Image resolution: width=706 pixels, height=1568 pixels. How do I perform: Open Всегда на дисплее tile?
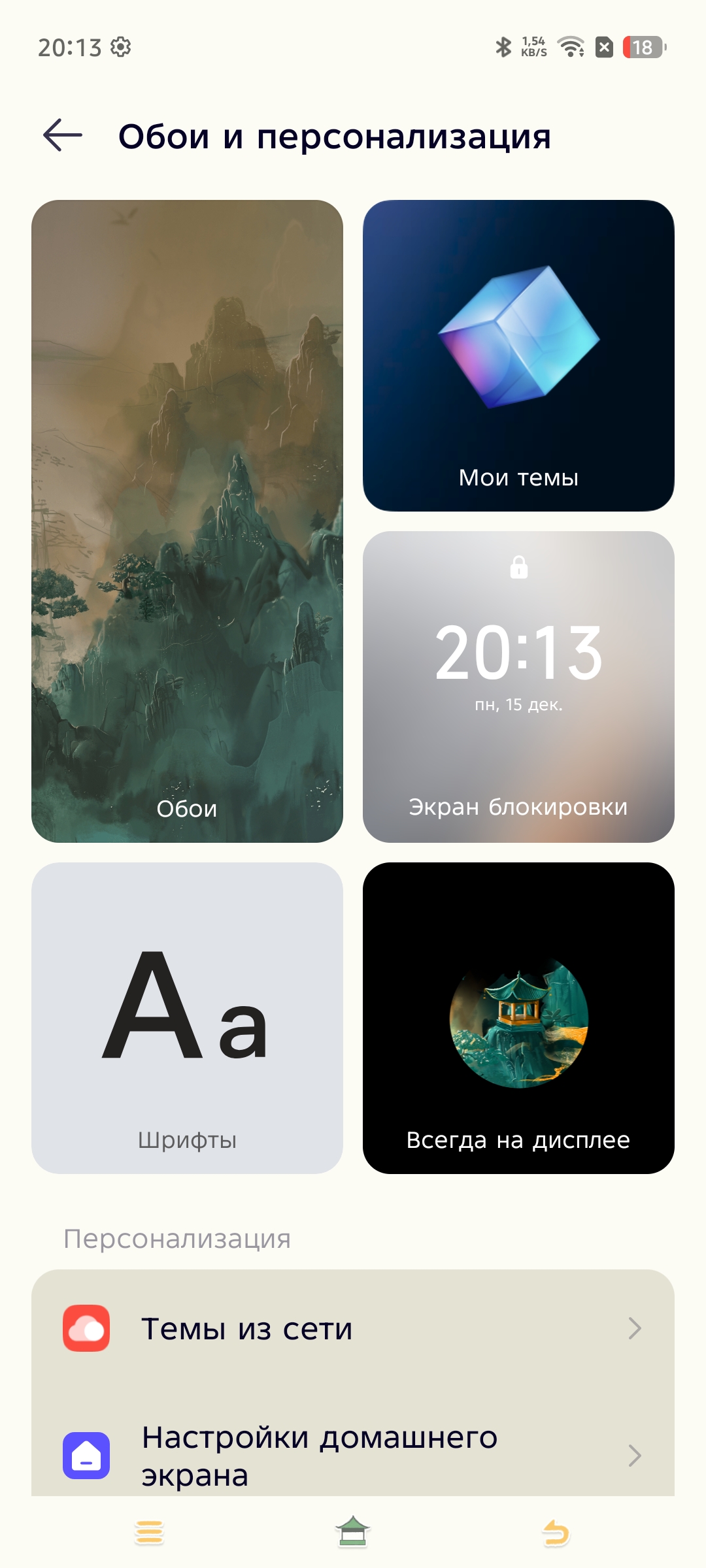(518, 1018)
